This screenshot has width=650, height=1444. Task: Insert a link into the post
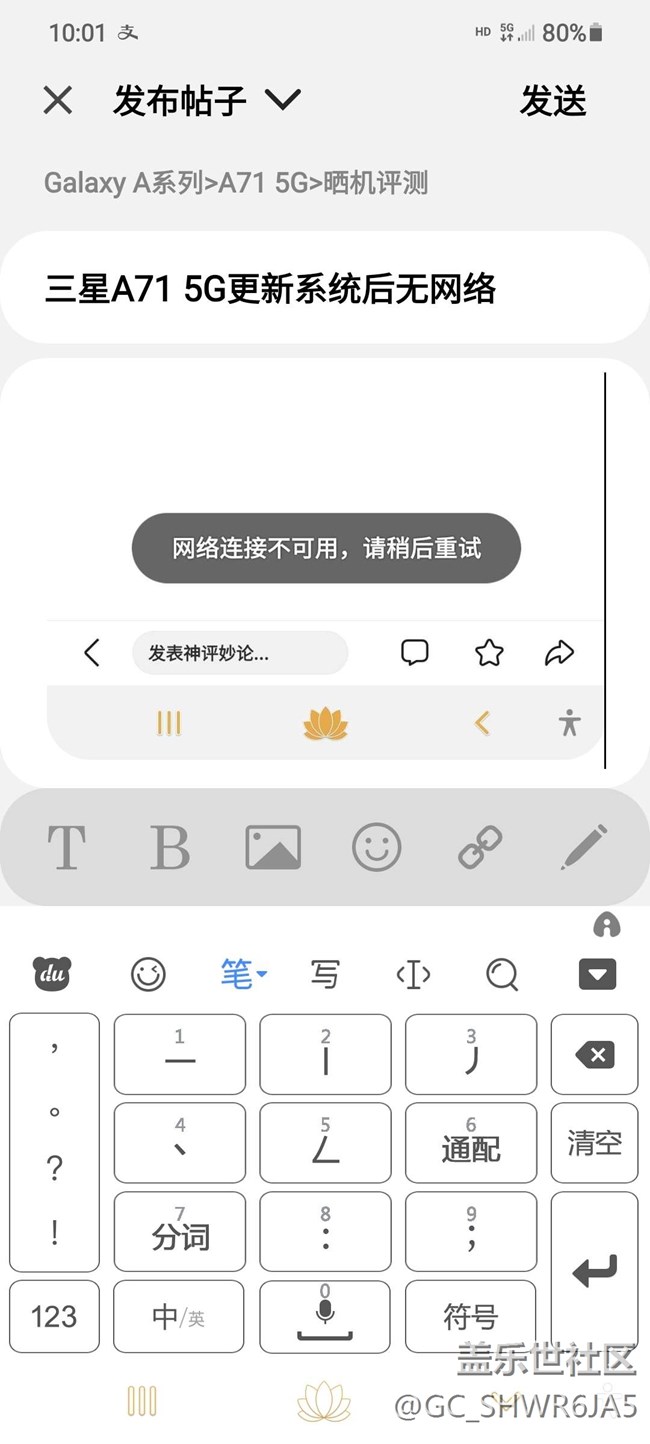[x=480, y=848]
